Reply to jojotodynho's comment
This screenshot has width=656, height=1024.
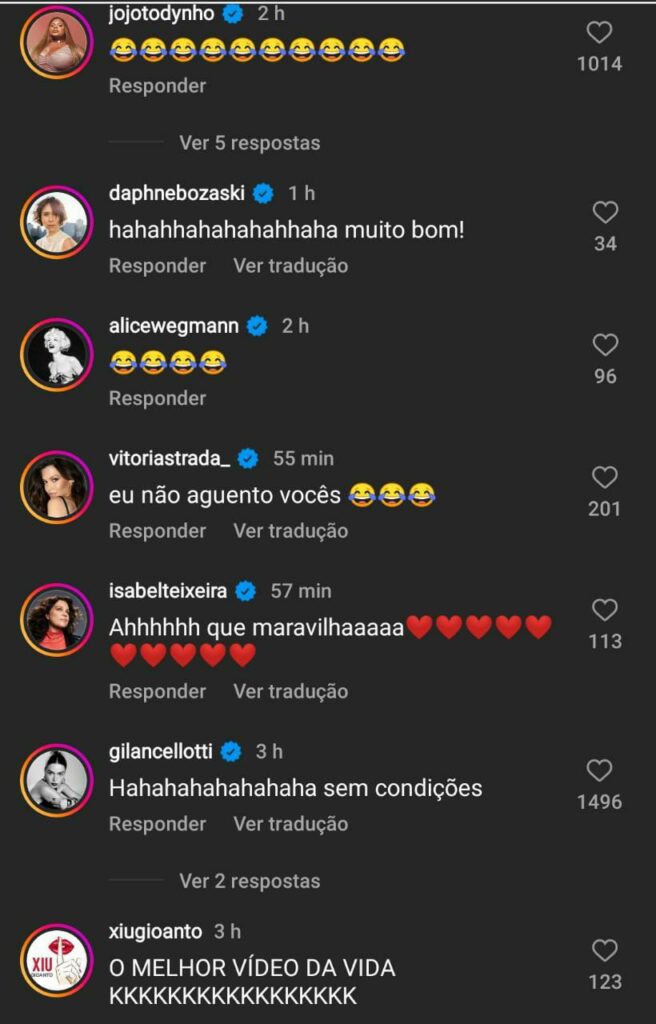coord(157,86)
